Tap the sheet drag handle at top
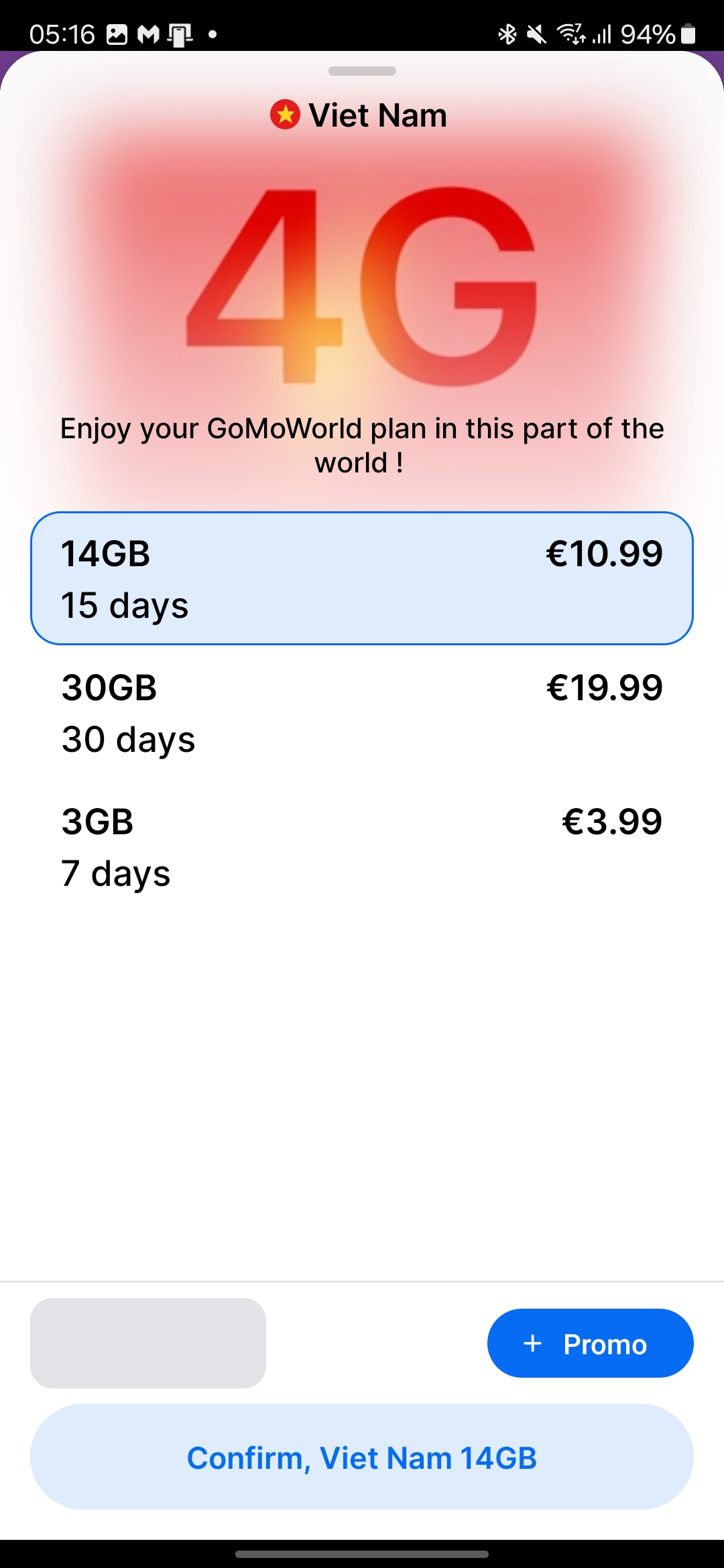The height and width of the screenshot is (1568, 724). pos(362,71)
